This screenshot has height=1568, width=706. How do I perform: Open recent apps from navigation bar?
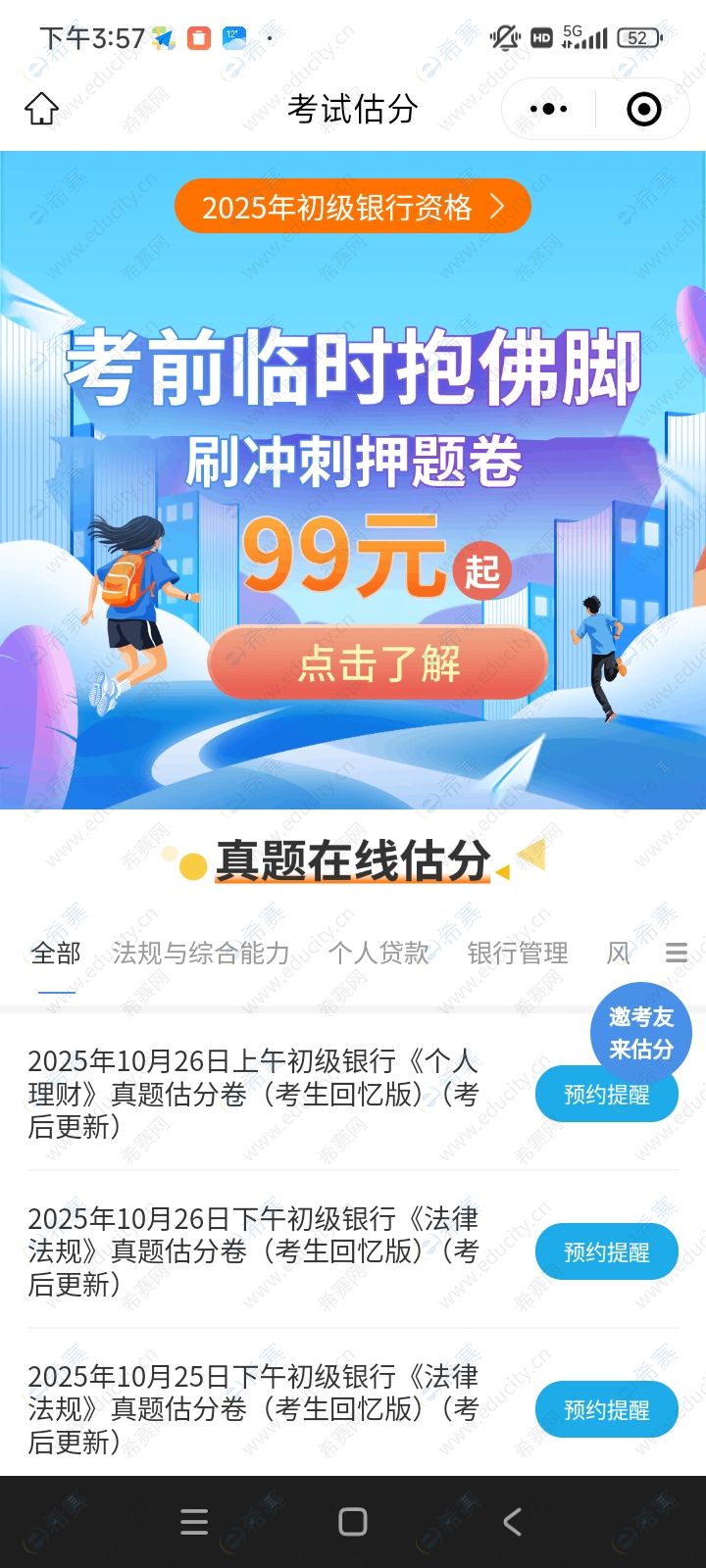pyautogui.click(x=194, y=1521)
